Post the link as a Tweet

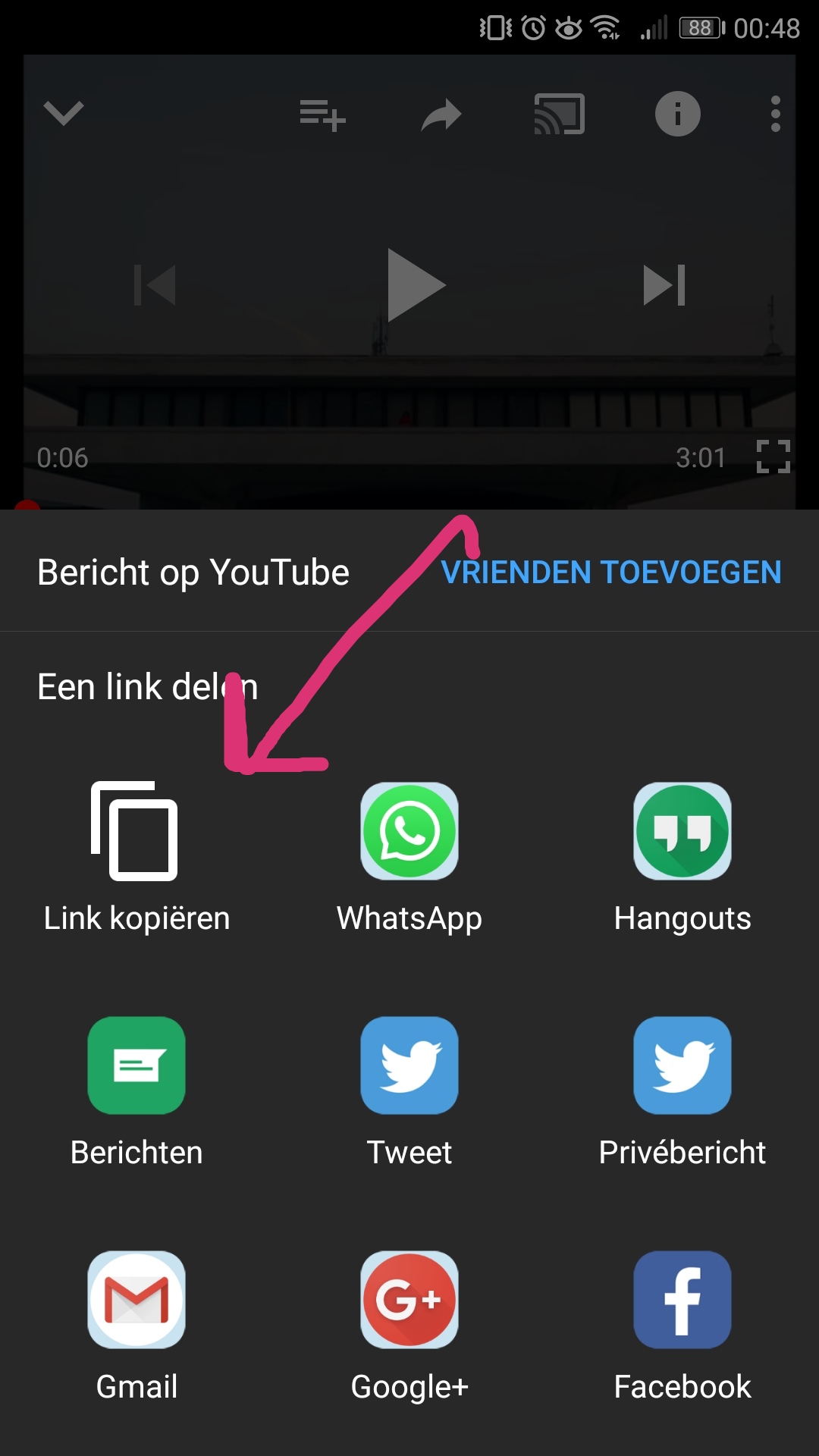(x=409, y=1093)
